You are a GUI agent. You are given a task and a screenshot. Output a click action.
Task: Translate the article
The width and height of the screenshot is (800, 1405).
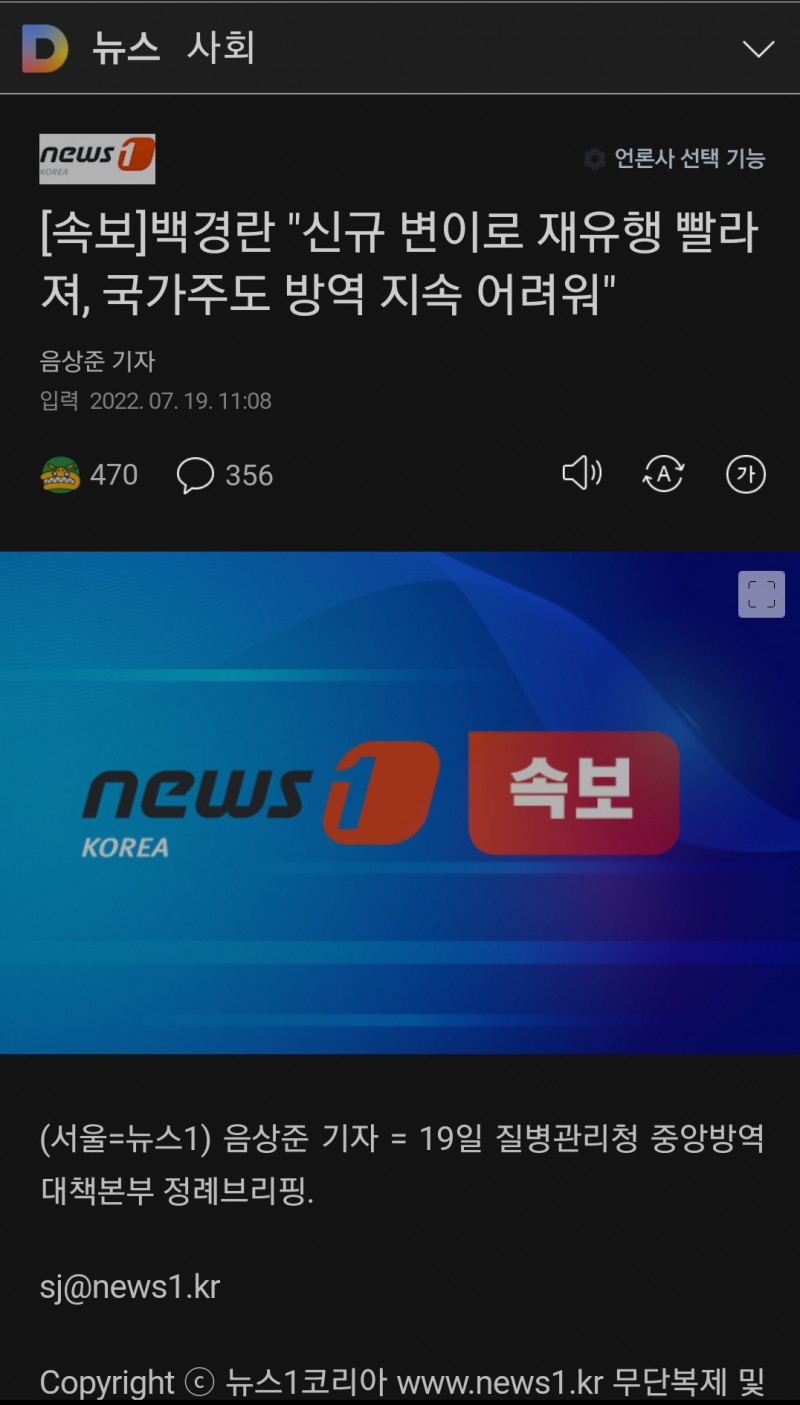tap(663, 474)
